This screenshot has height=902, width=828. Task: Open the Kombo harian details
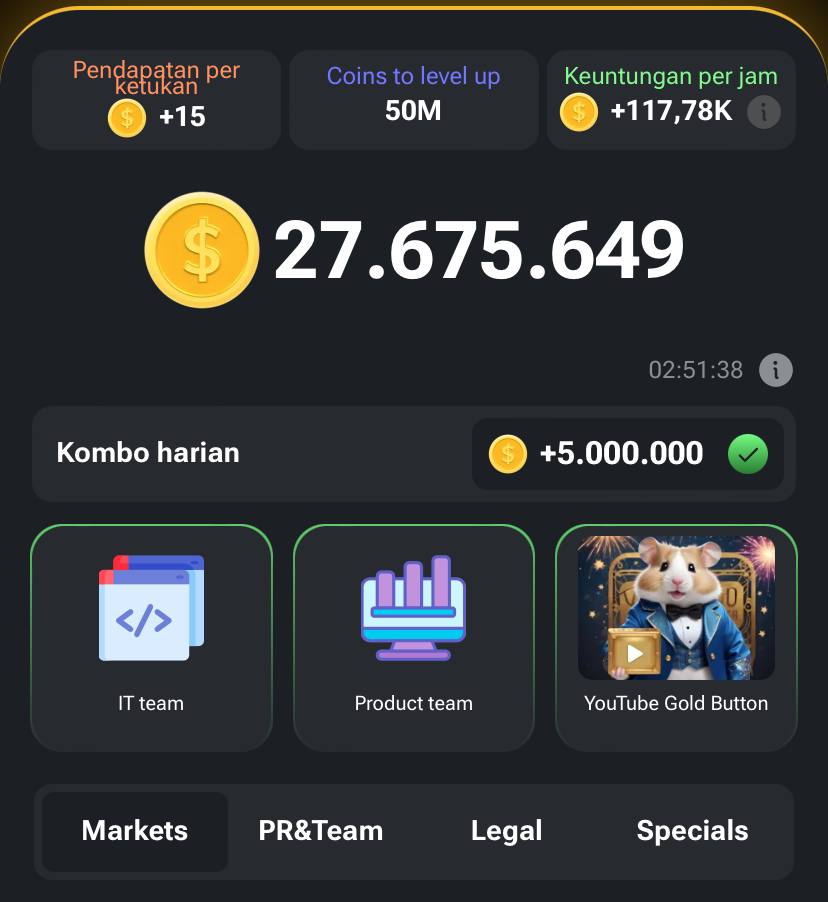[x=147, y=453]
